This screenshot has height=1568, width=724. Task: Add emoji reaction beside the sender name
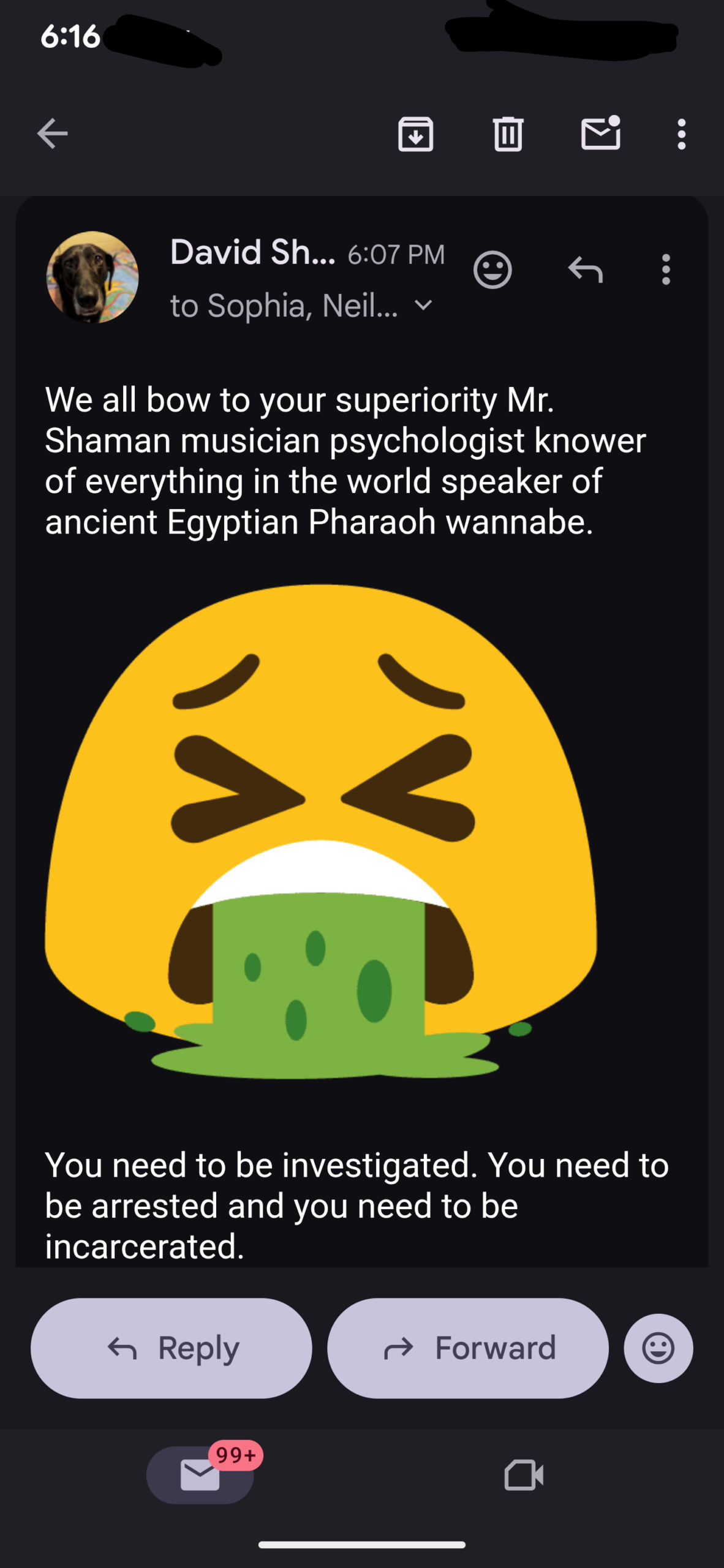[492, 269]
